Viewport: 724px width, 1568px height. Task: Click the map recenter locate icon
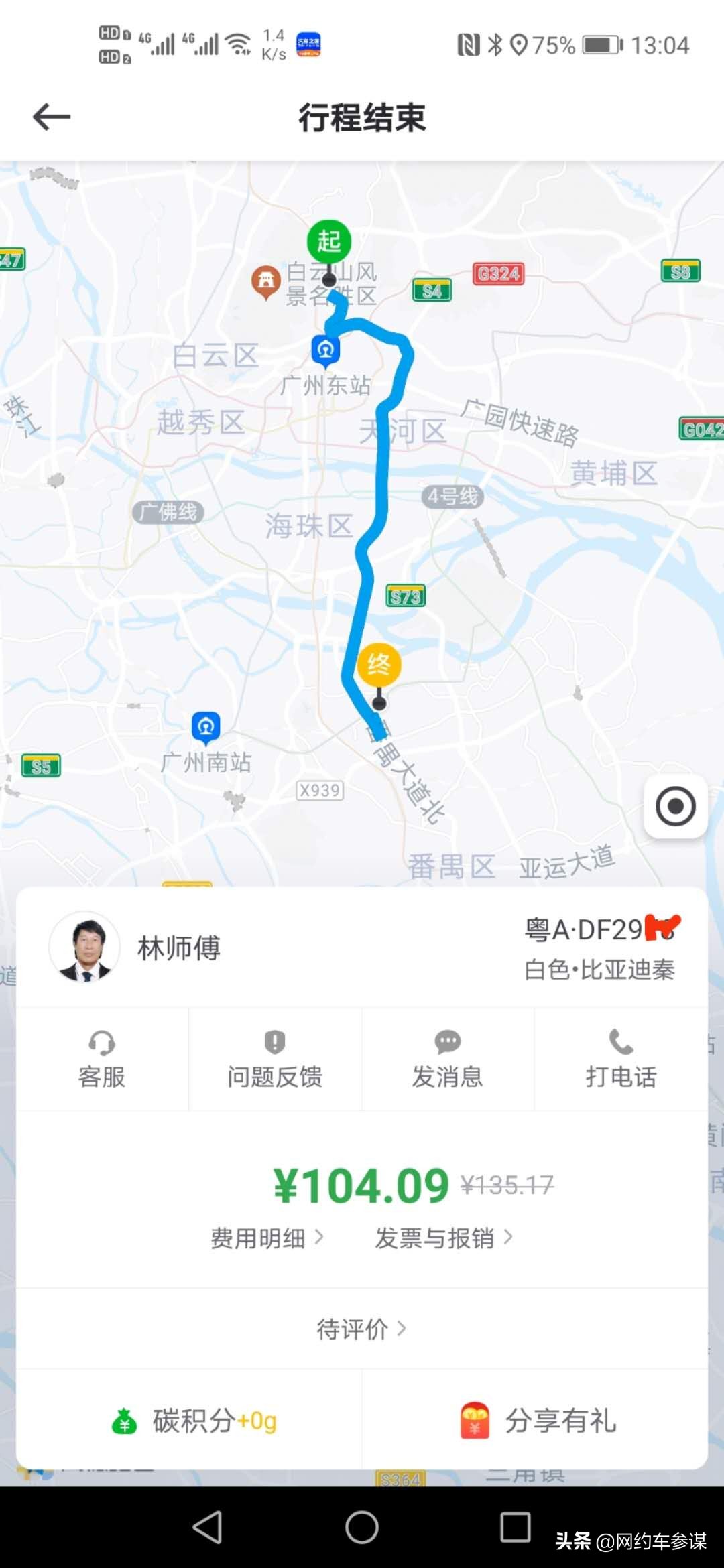pyautogui.click(x=674, y=807)
